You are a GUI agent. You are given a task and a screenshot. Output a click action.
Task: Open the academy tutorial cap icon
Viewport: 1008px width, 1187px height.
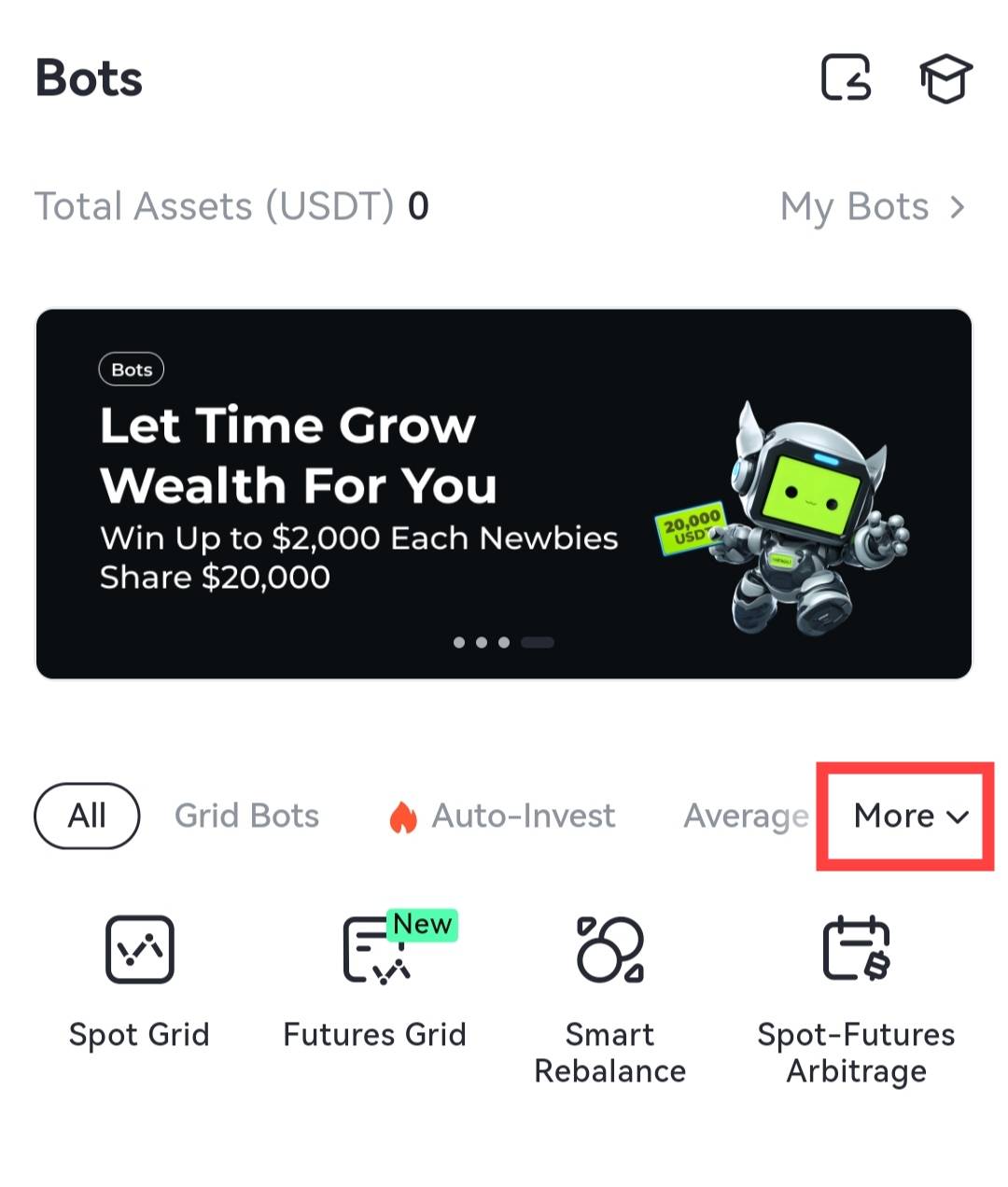[x=945, y=78]
